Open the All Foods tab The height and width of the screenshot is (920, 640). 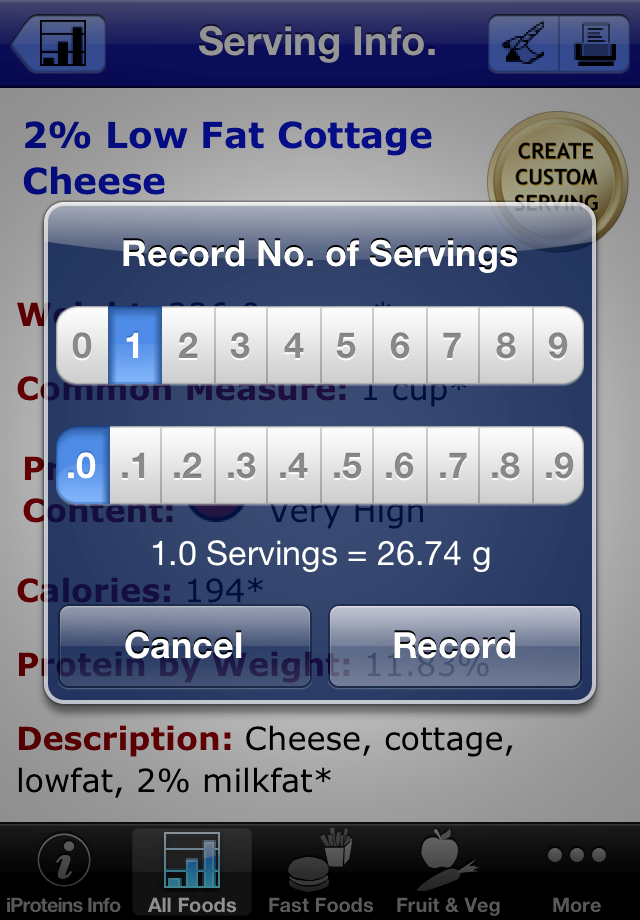[x=192, y=873]
